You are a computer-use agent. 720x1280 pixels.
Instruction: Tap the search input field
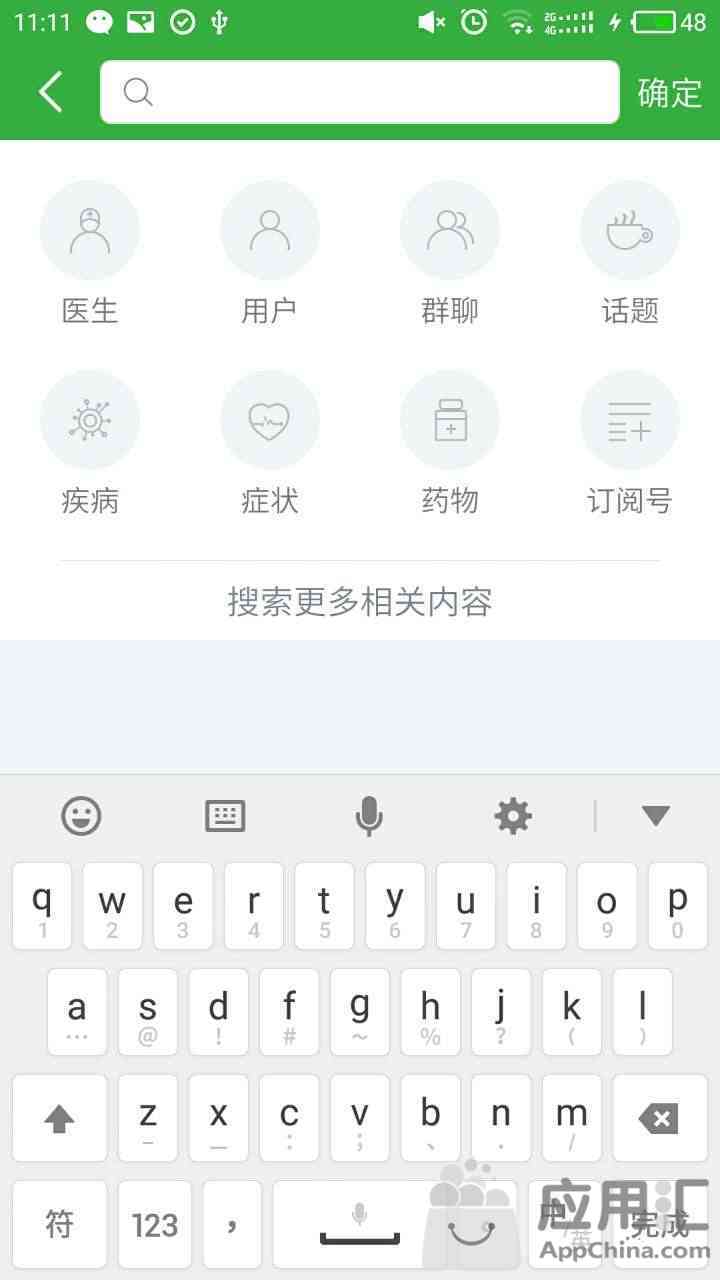point(360,92)
